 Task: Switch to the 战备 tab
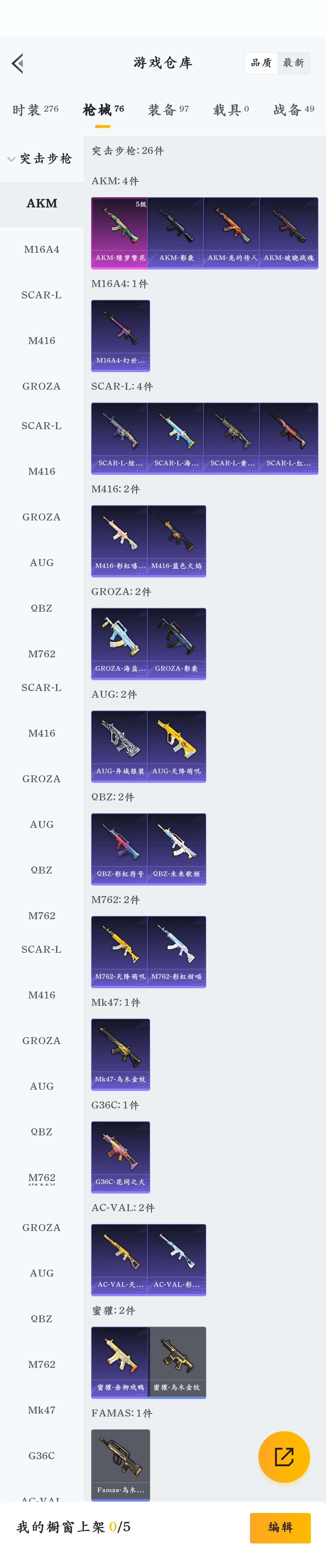293,110
